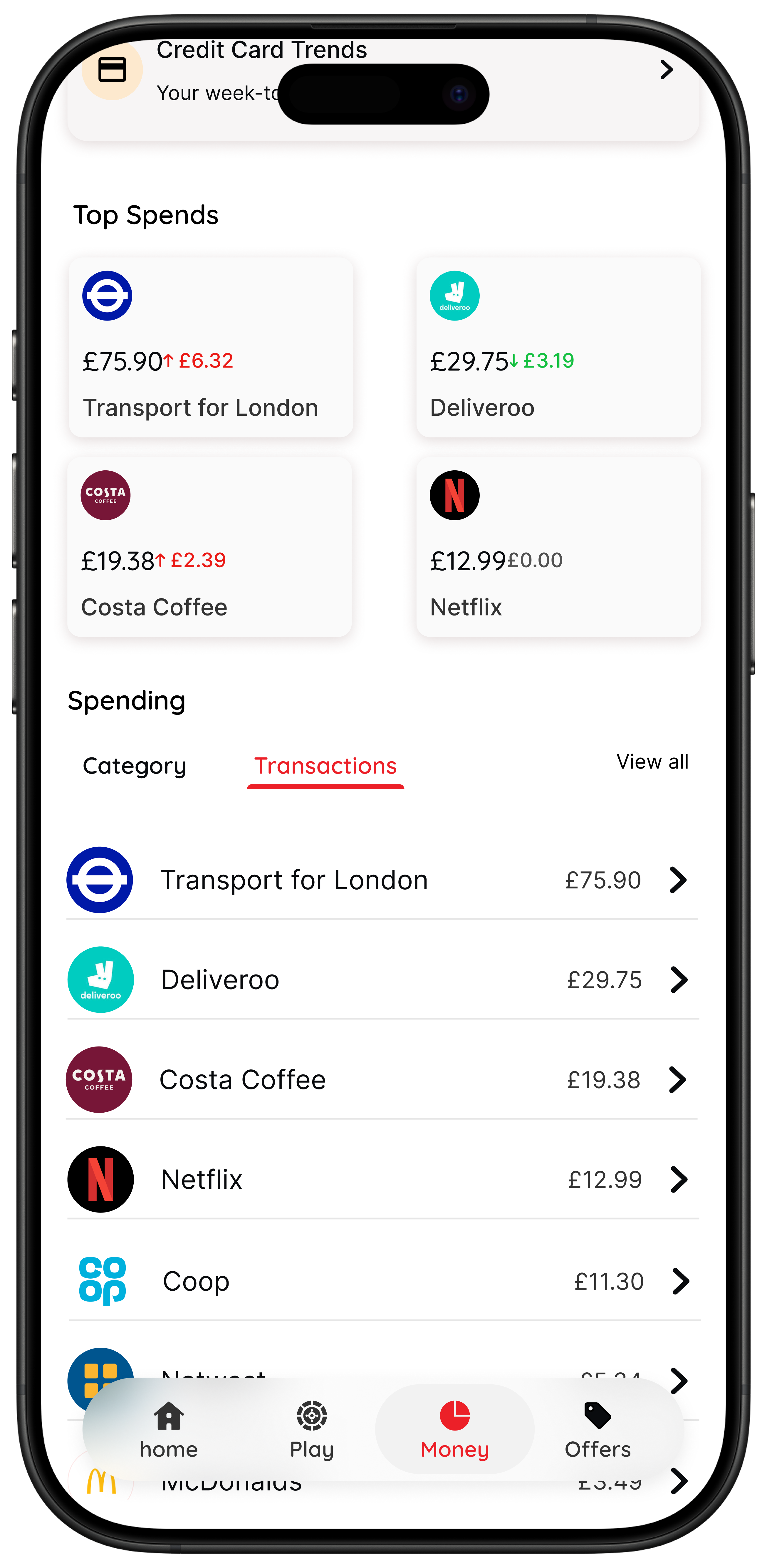Select the Coop icon in the transaction list

101,1280
